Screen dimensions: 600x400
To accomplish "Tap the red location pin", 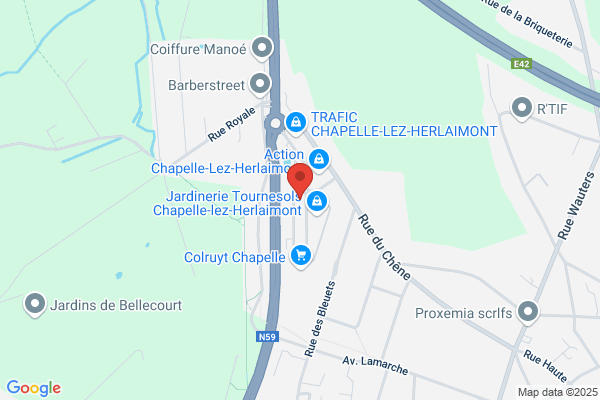I will [x=300, y=180].
